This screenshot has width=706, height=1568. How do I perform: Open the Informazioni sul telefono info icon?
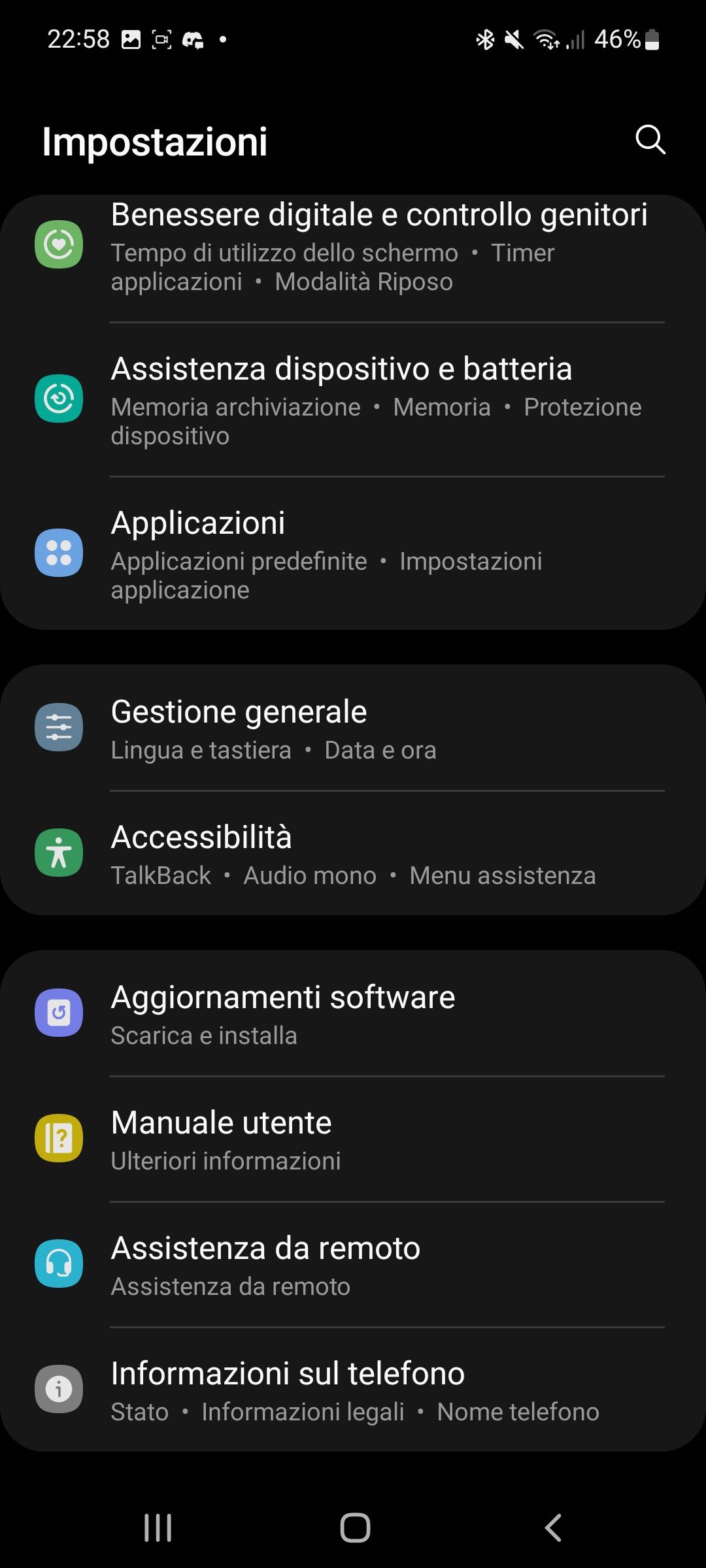click(59, 1388)
